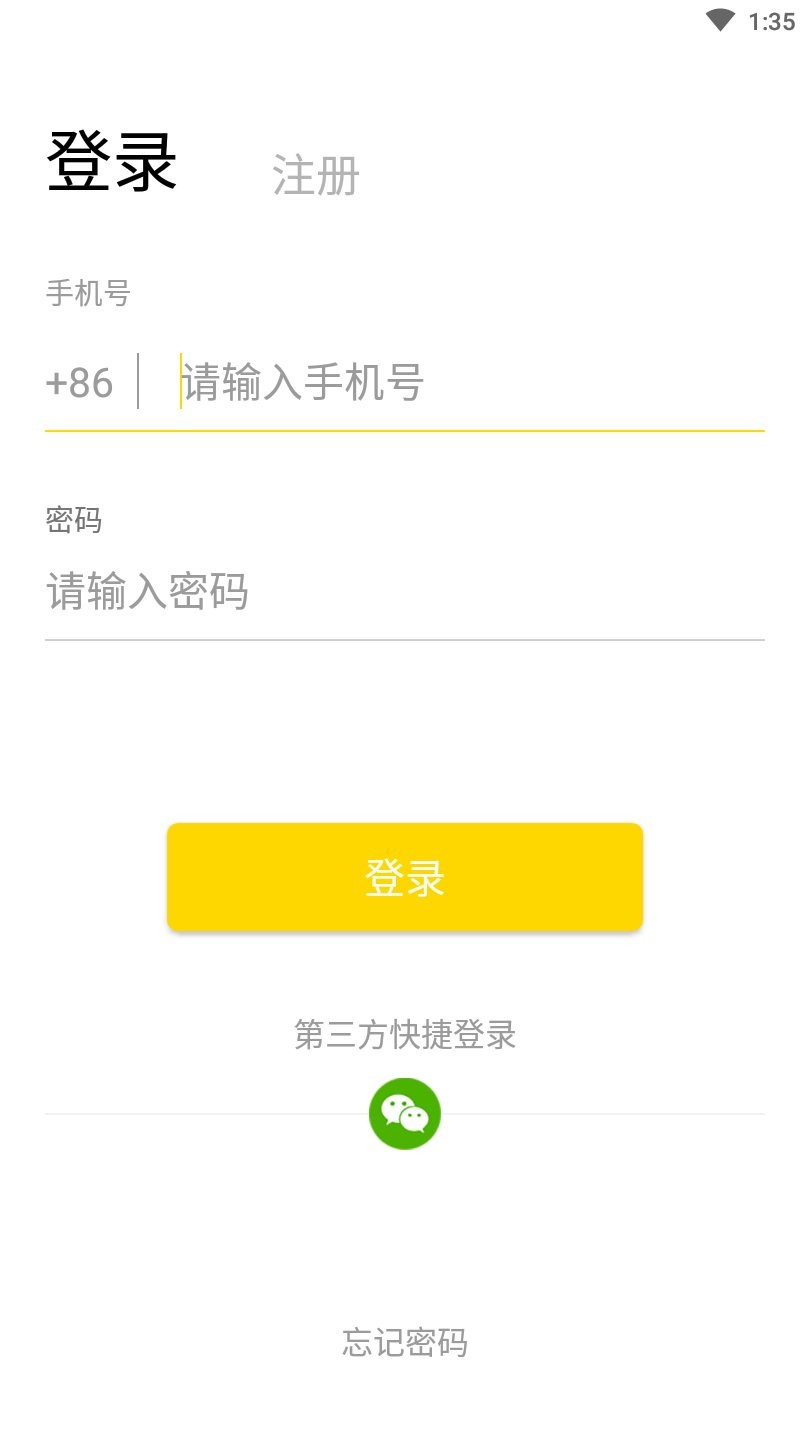Viewport: 810px width, 1440px height.
Task: Switch to the 注册 tab
Action: 316,176
